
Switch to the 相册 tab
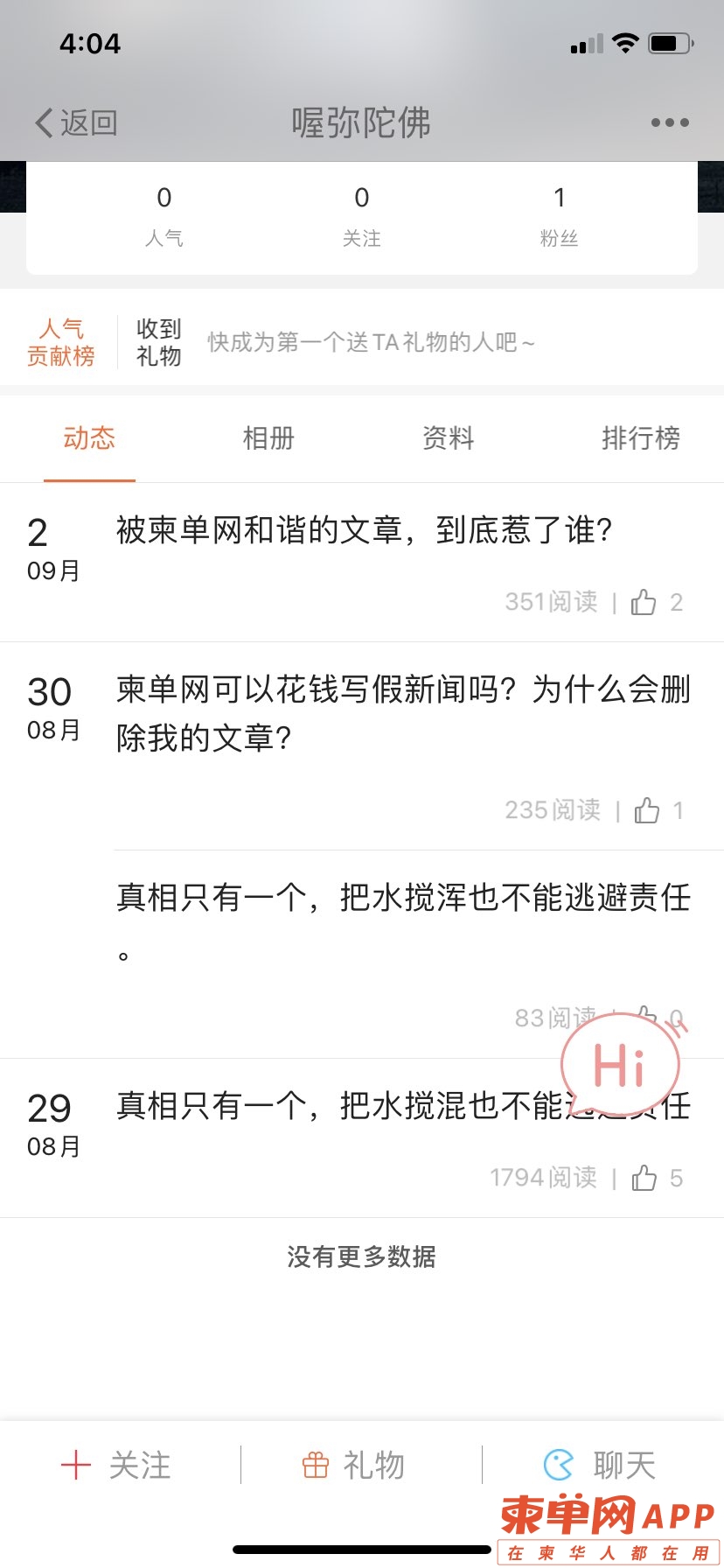pyautogui.click(x=268, y=437)
